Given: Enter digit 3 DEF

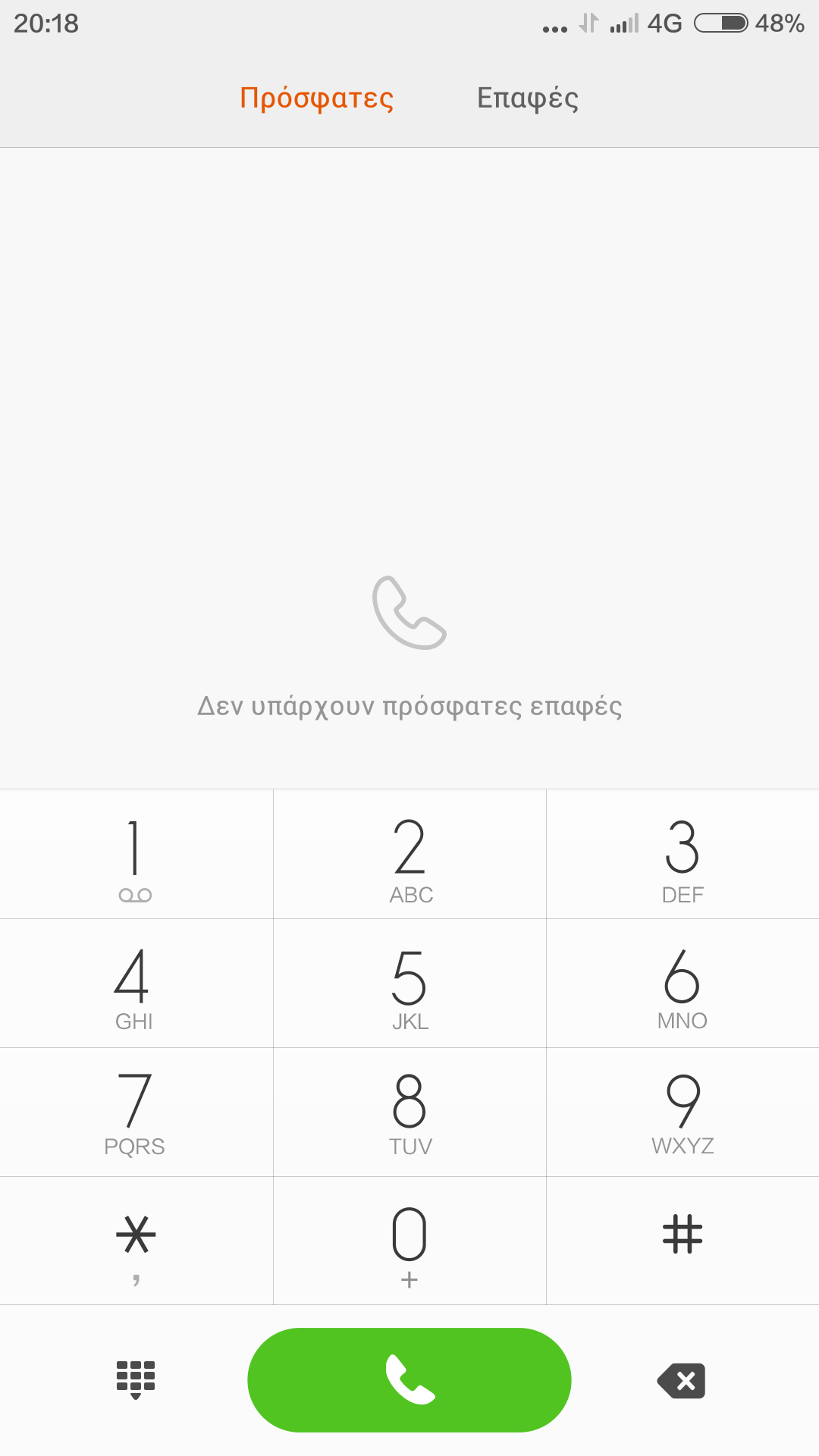Looking at the screenshot, I should pos(682,854).
